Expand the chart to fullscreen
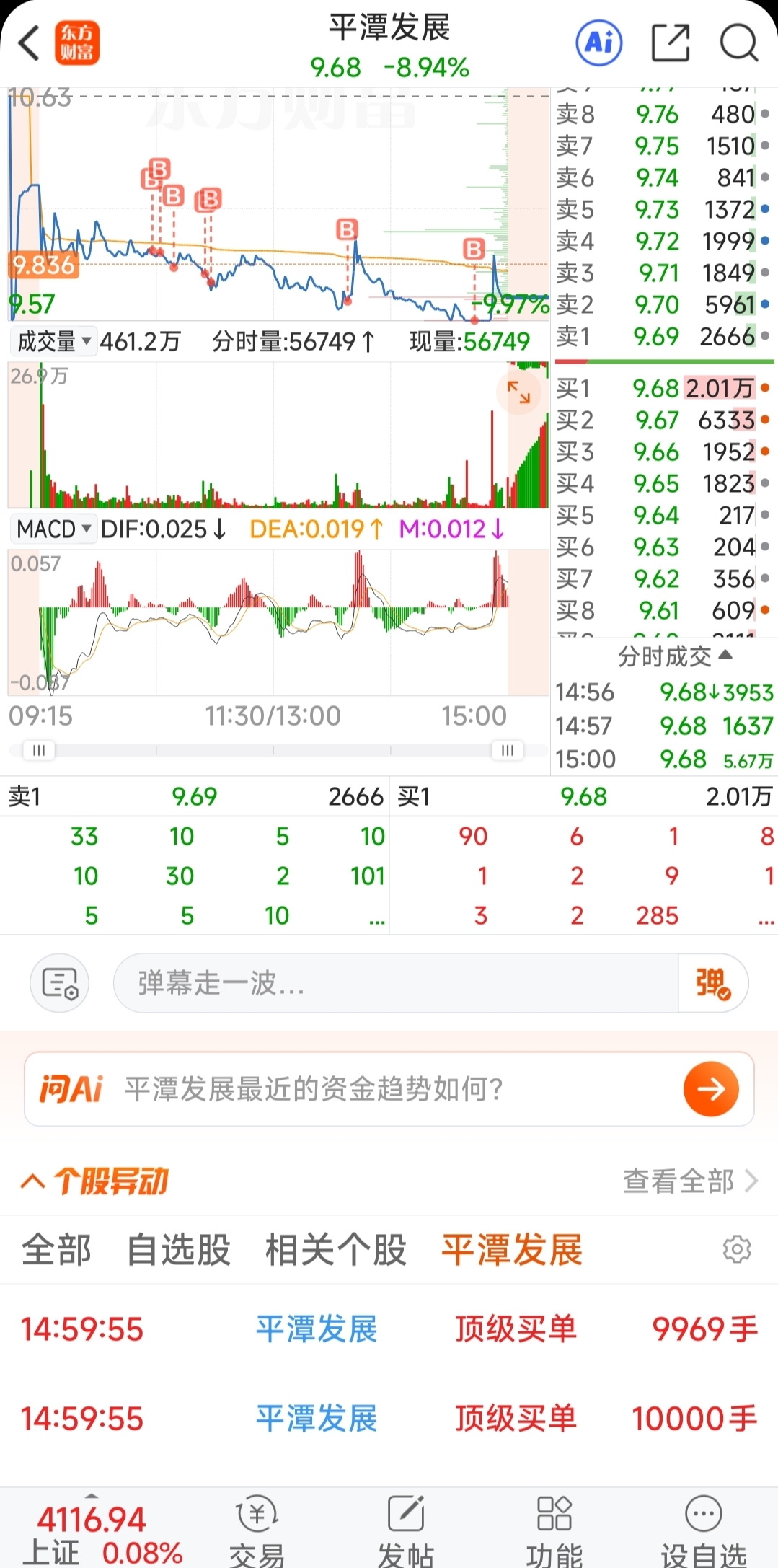Screen dimensions: 778x1568 [518, 392]
